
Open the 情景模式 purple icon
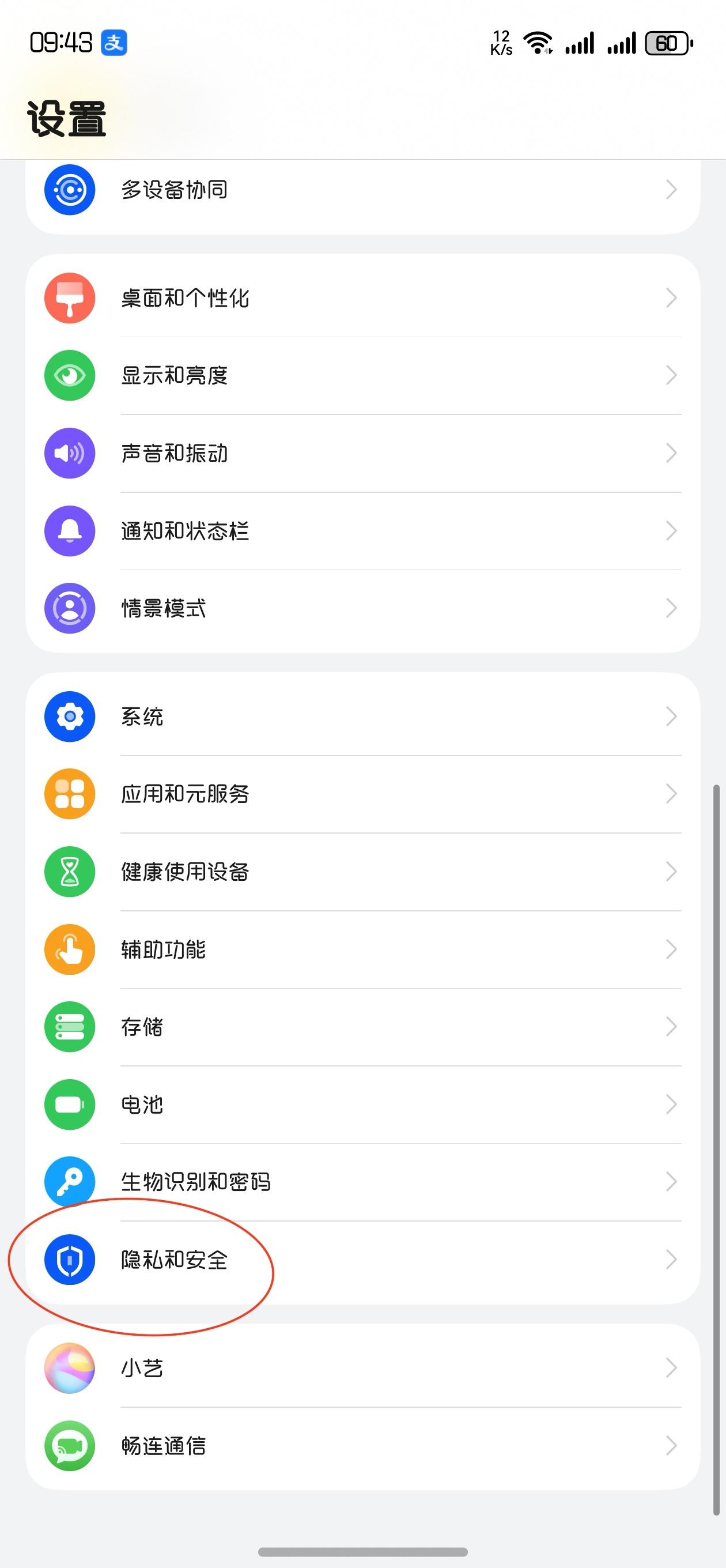click(x=69, y=608)
